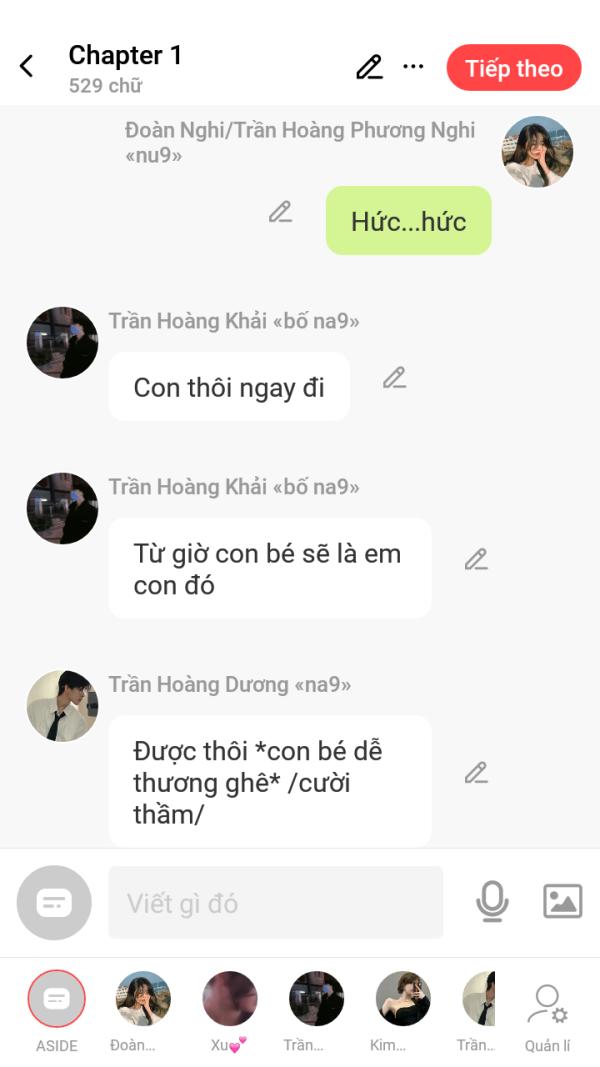The width and height of the screenshot is (600, 1067).
Task: Choose the Đoàn... character avatar
Action: point(143,1011)
